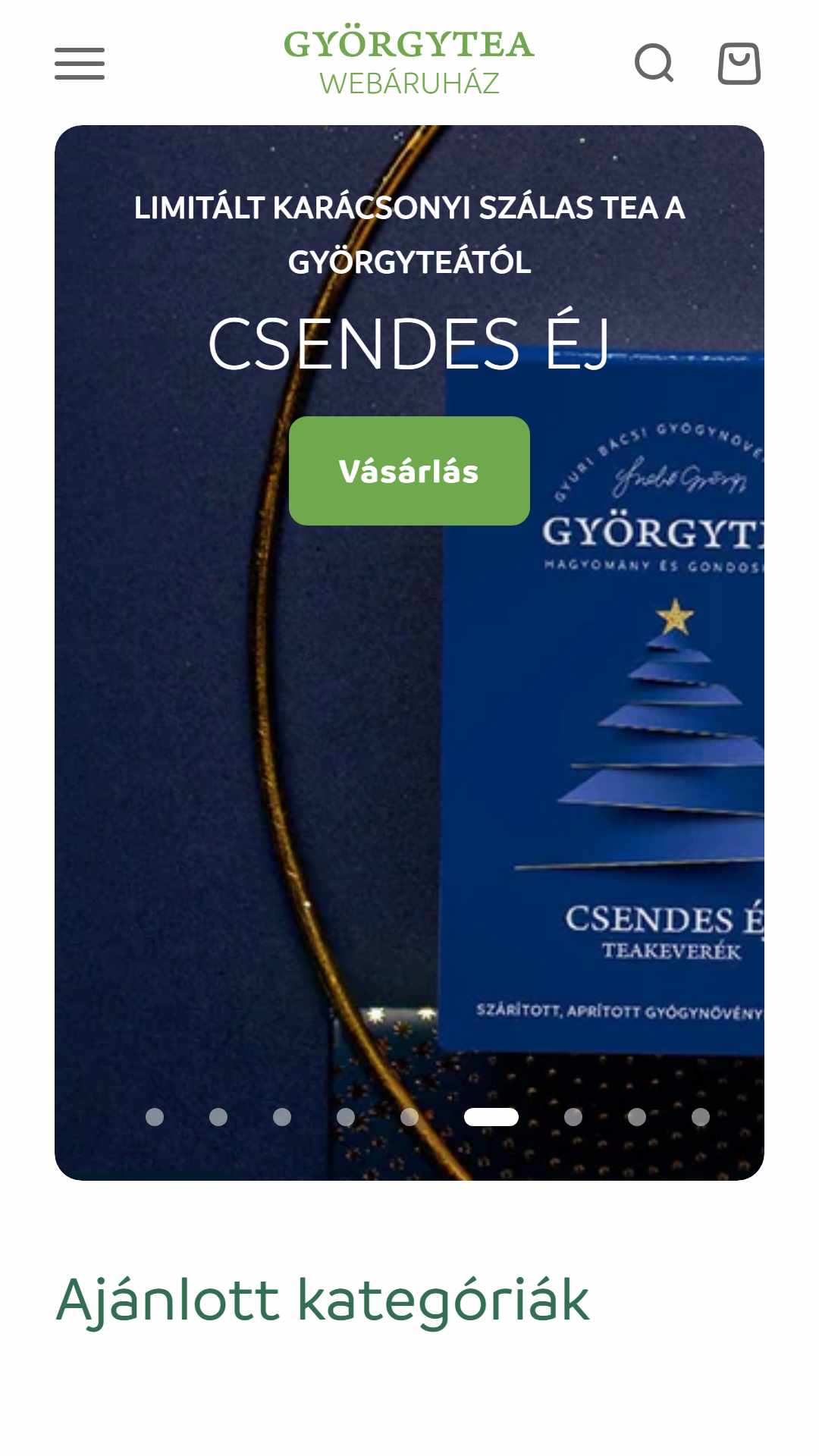This screenshot has height=1456, width=819.
Task: Select the first carousel dot
Action: 155,1117
